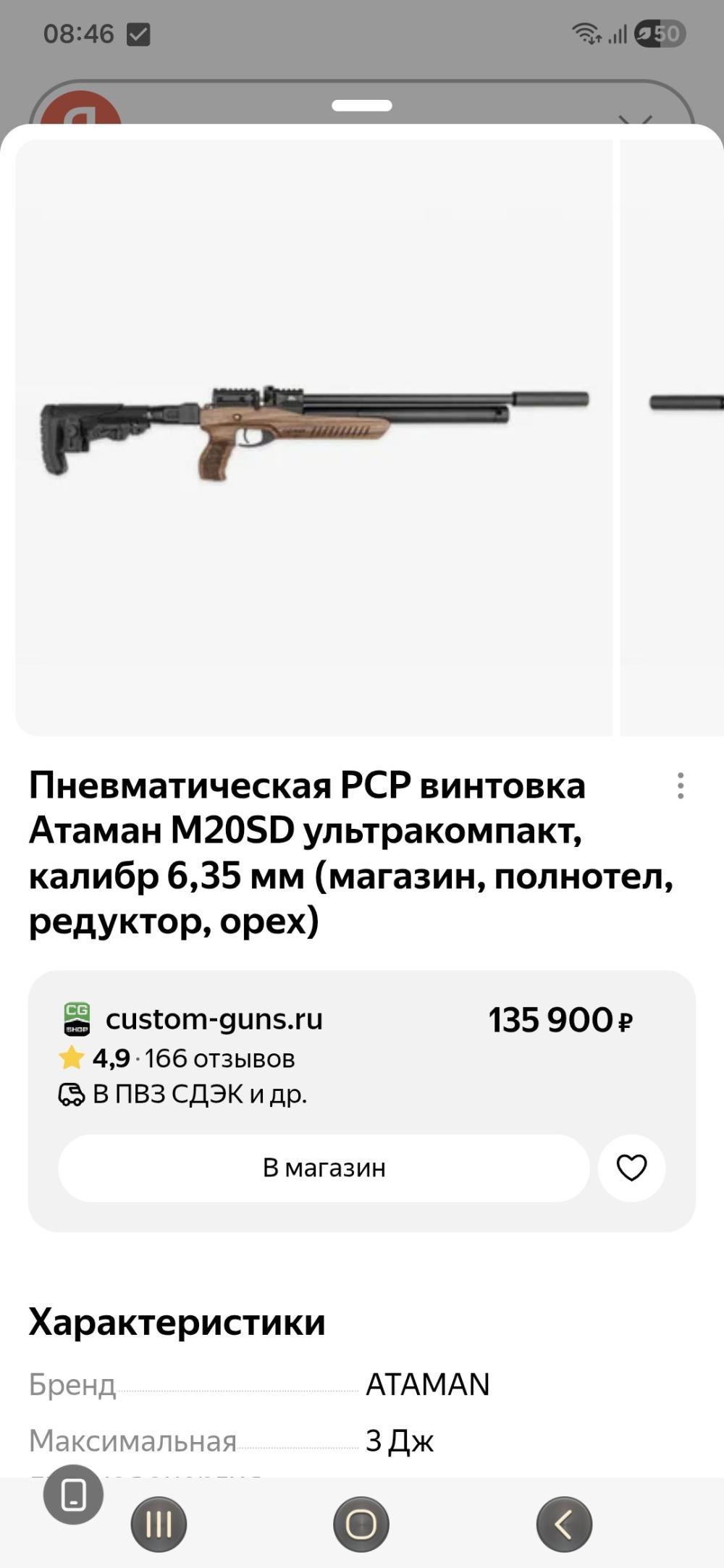
Task: Tap the X to close the browser overlay
Action: coord(636,122)
